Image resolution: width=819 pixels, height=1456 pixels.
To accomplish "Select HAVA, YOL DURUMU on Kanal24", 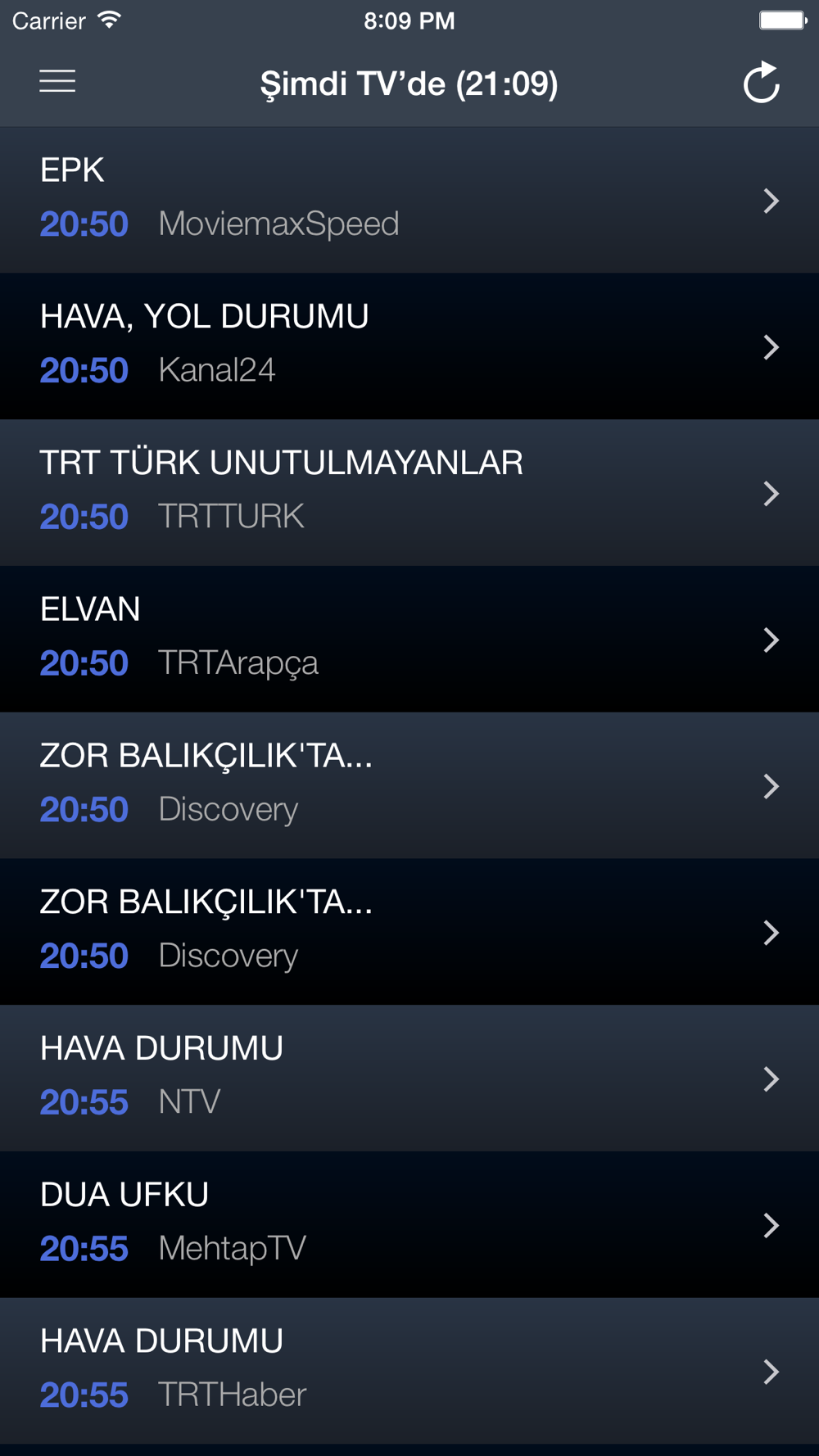I will [409, 346].
